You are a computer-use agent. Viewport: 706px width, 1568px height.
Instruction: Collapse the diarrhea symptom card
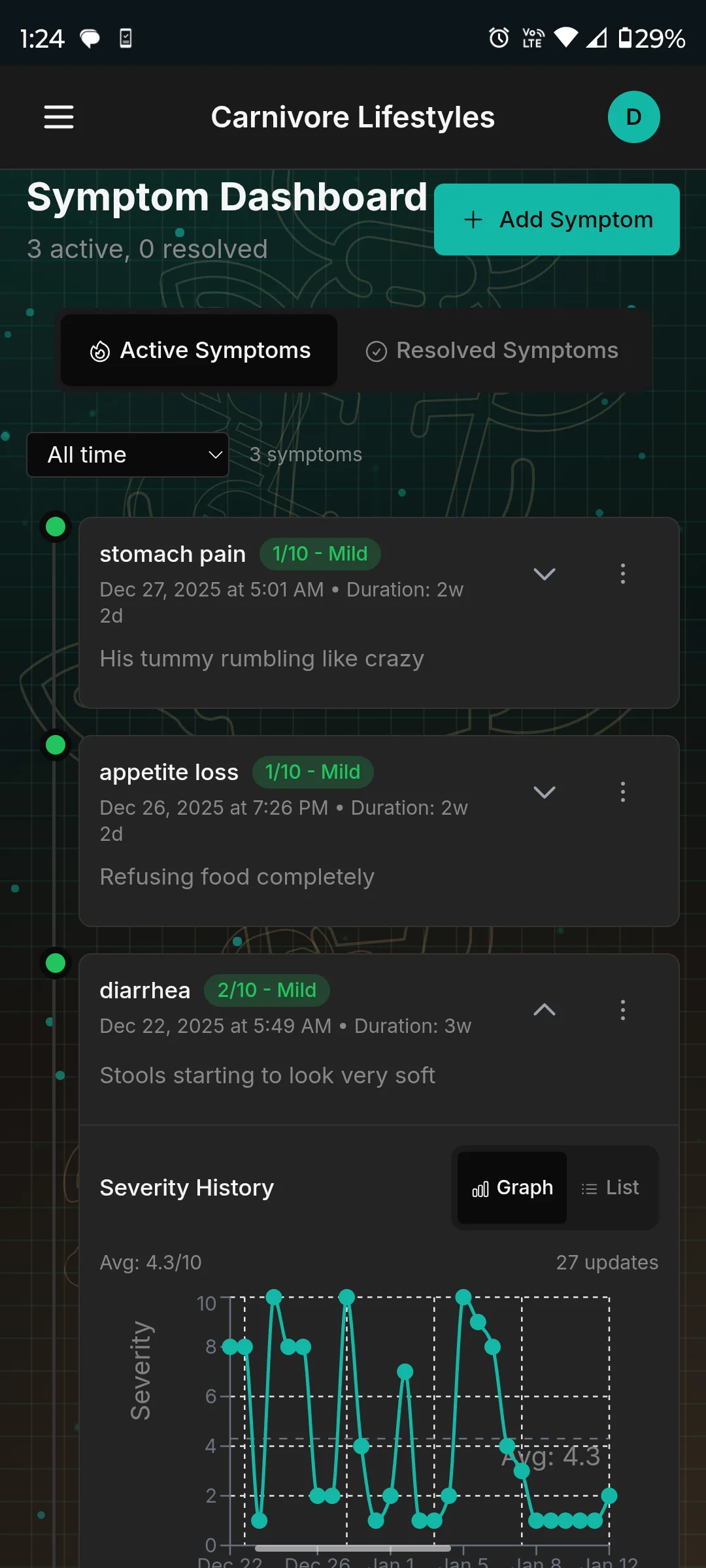[543, 1010]
